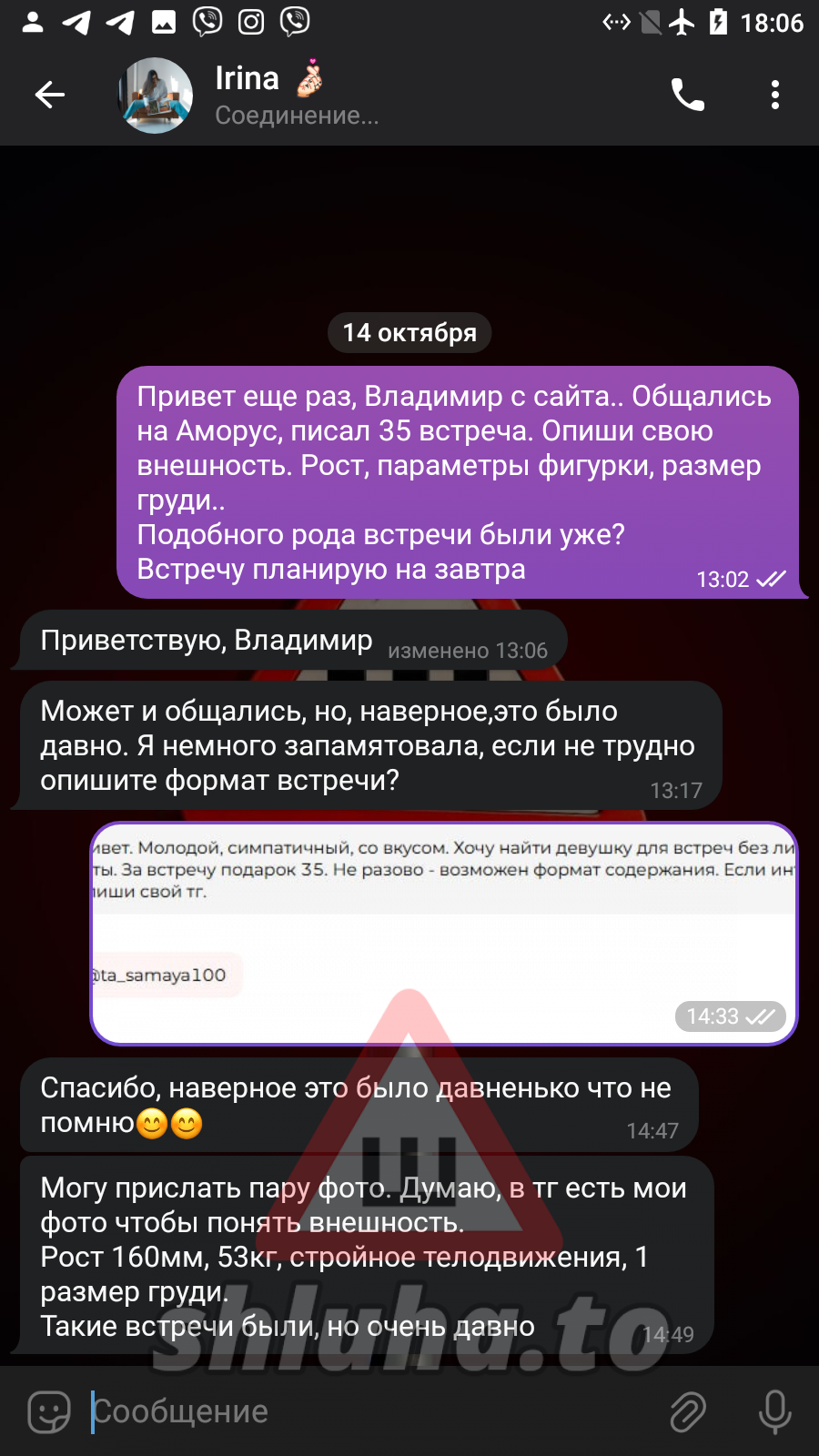Go back from chat with Irina
The height and width of the screenshot is (1456, 819).
(x=50, y=95)
